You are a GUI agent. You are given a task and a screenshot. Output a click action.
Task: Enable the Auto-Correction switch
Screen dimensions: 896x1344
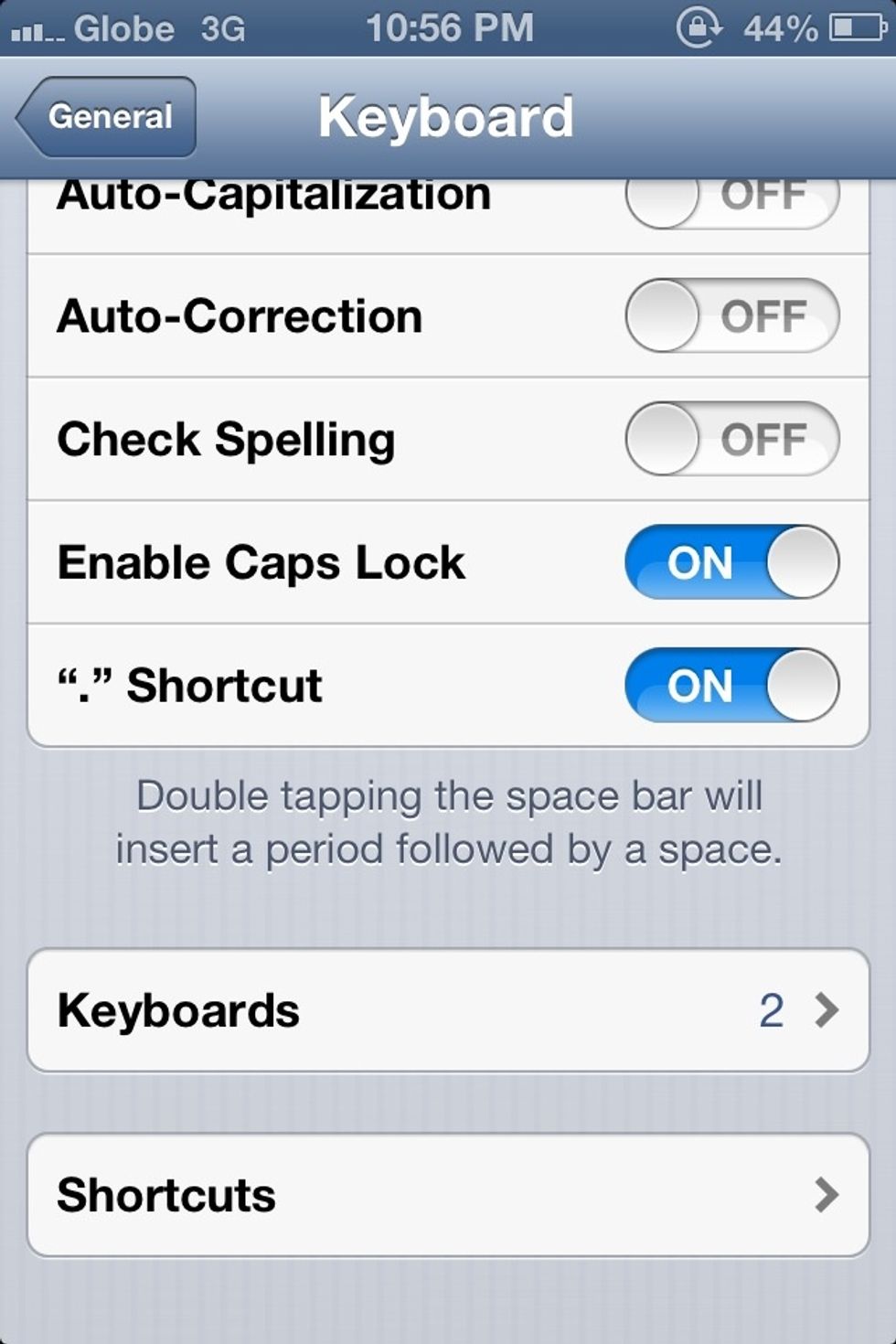pos(731,316)
